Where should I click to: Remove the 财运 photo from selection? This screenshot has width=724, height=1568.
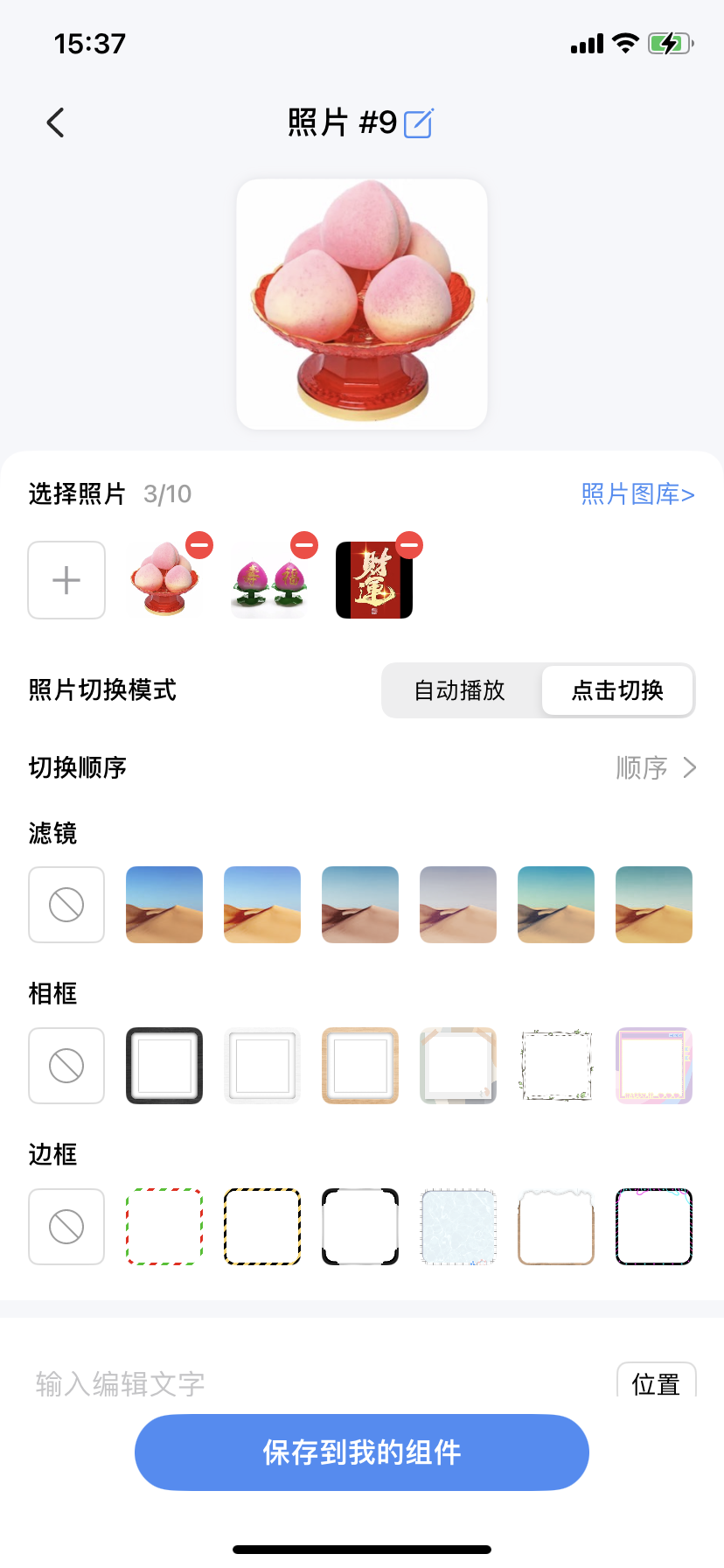[x=409, y=545]
